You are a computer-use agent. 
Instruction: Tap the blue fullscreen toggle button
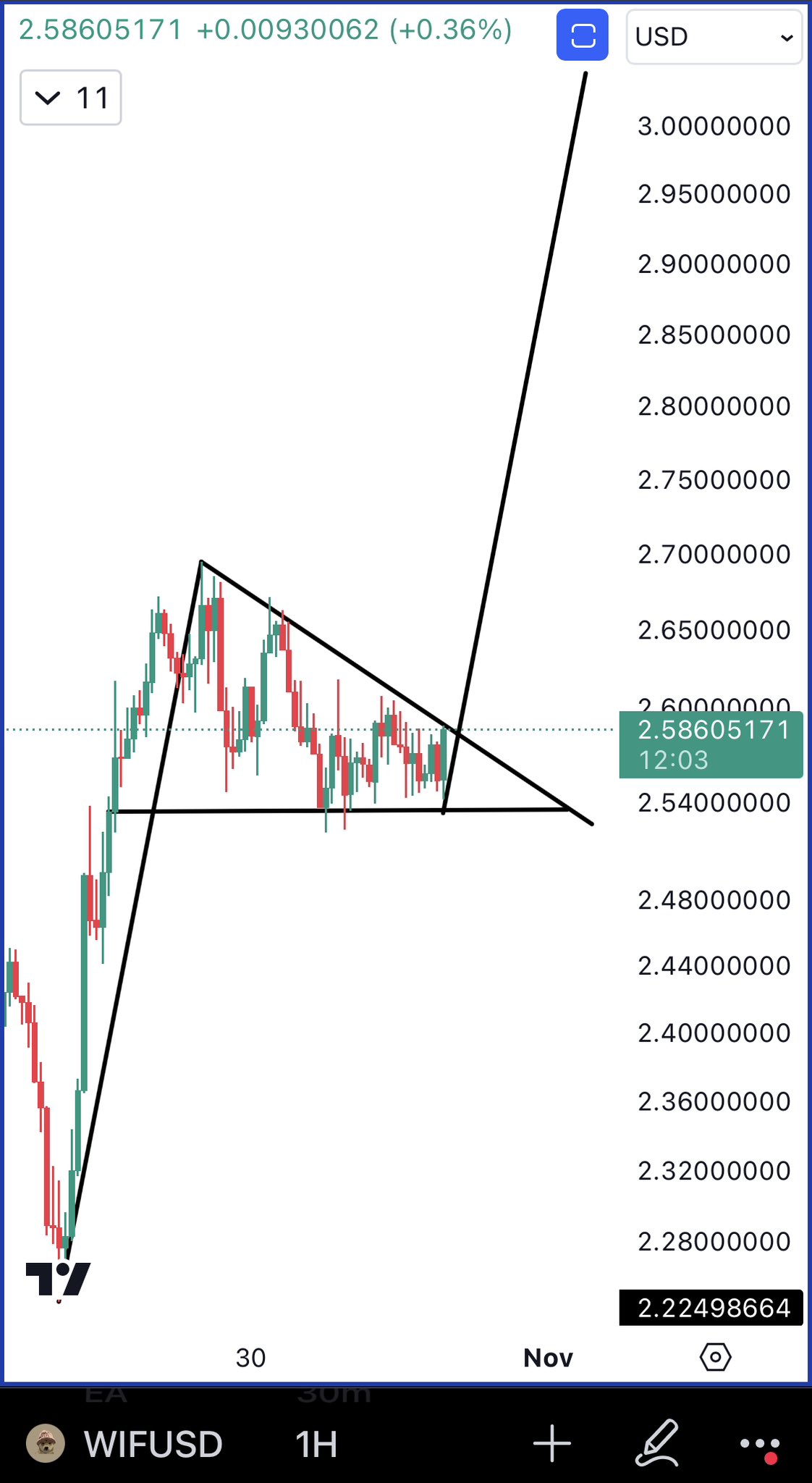click(583, 35)
